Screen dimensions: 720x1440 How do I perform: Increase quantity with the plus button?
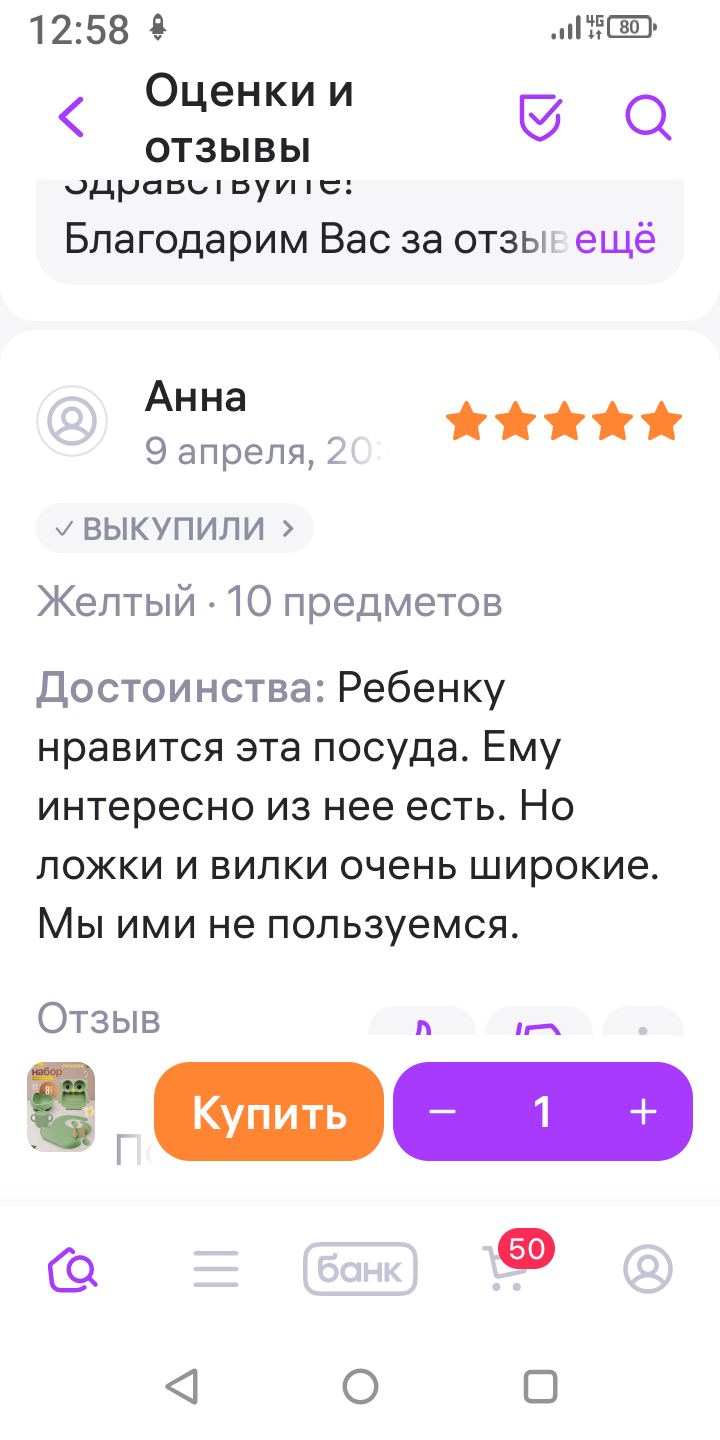(643, 1111)
